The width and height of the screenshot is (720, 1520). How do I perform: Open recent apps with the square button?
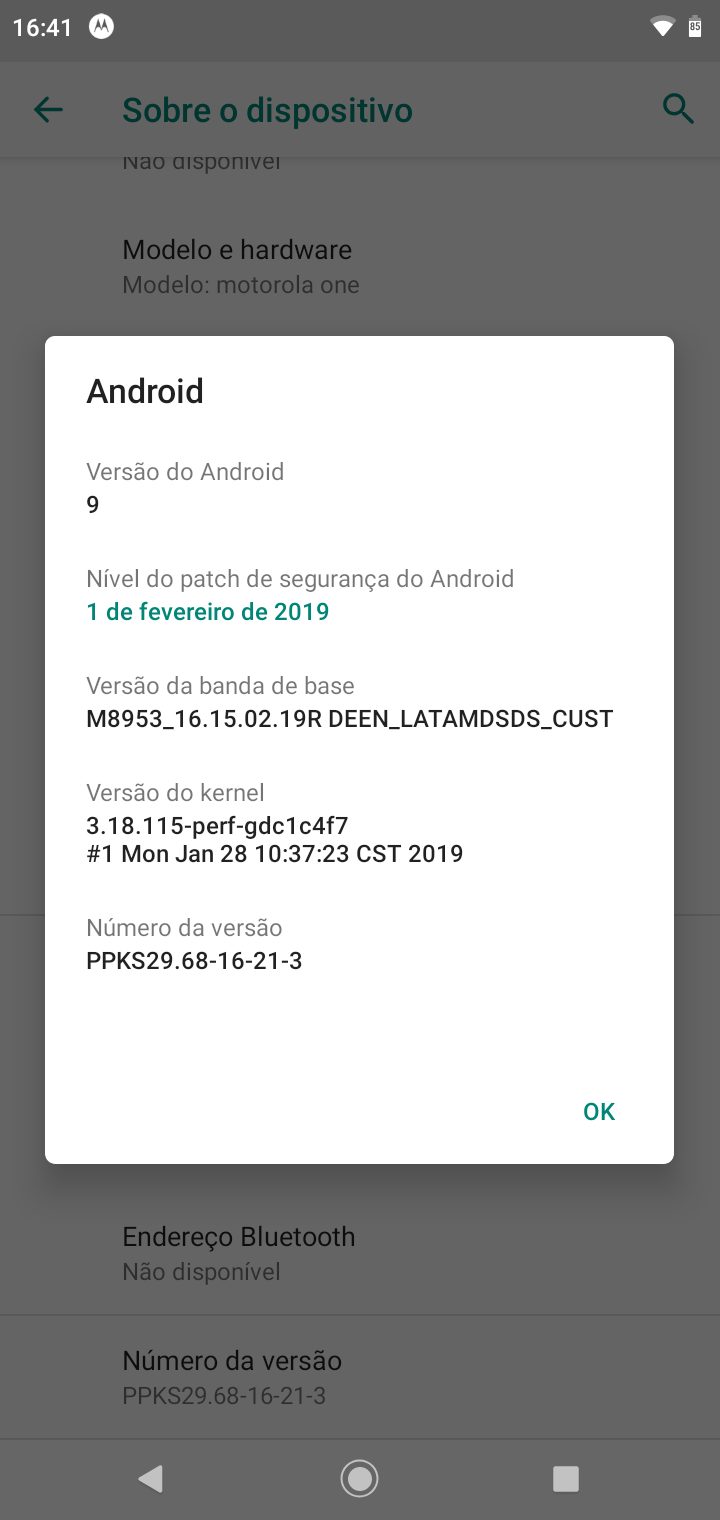[566, 1479]
